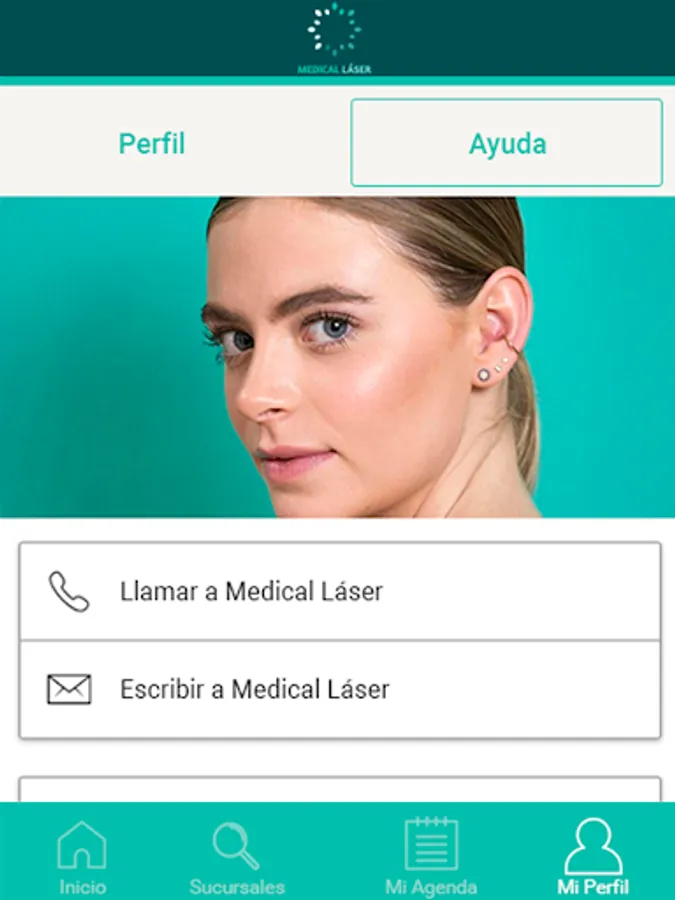Image resolution: width=675 pixels, height=900 pixels.
Task: Open the Sucursales search tab
Action: click(237, 856)
